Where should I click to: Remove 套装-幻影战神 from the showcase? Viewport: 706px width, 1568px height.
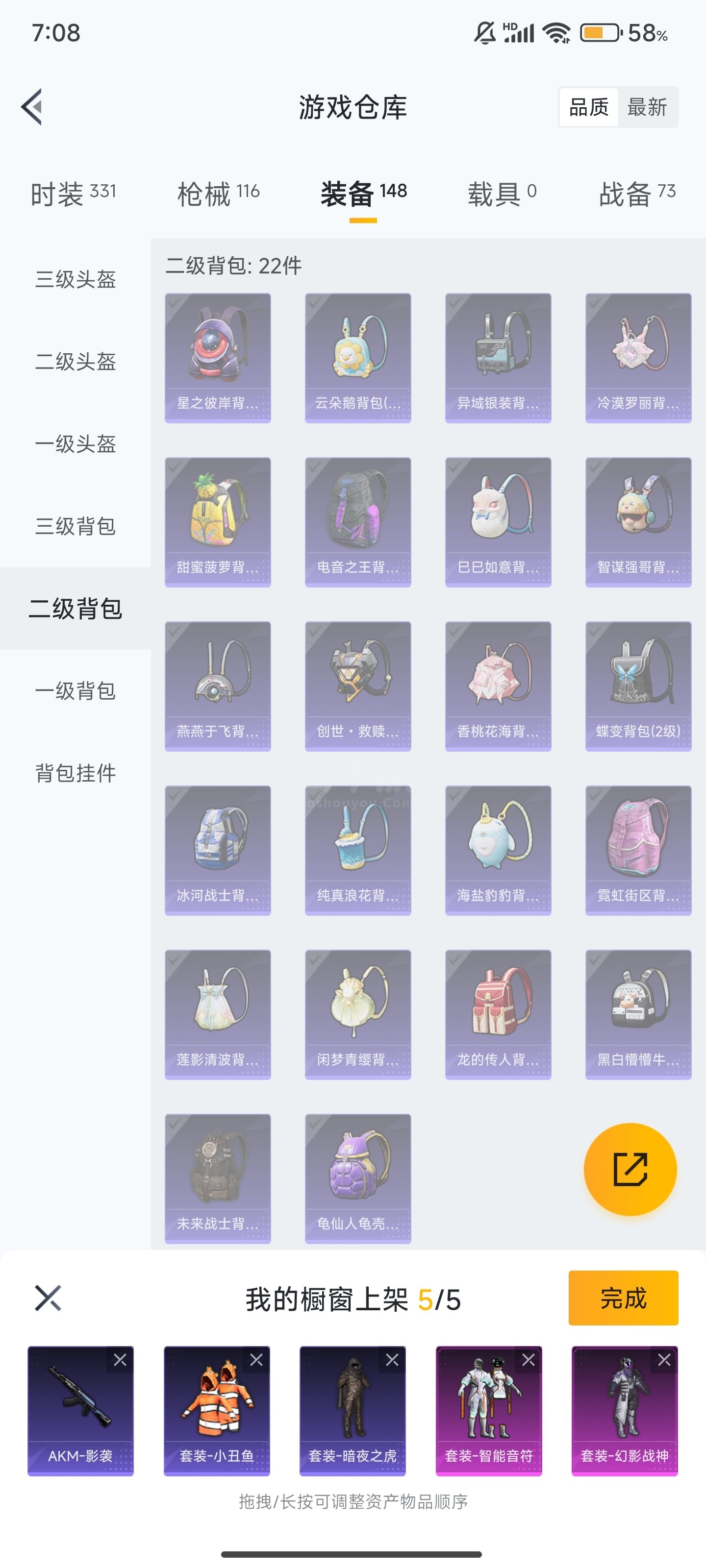[x=664, y=1360]
